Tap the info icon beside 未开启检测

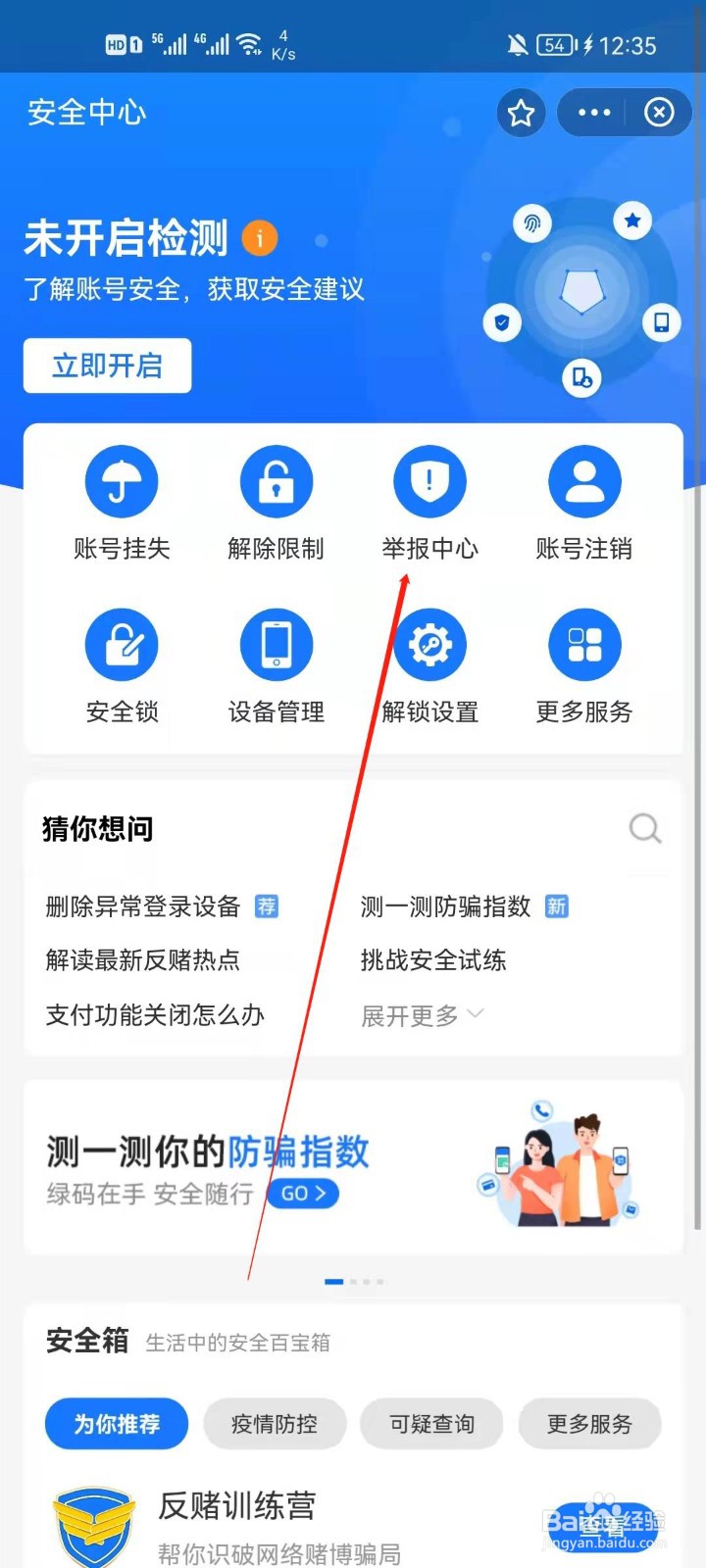258,237
